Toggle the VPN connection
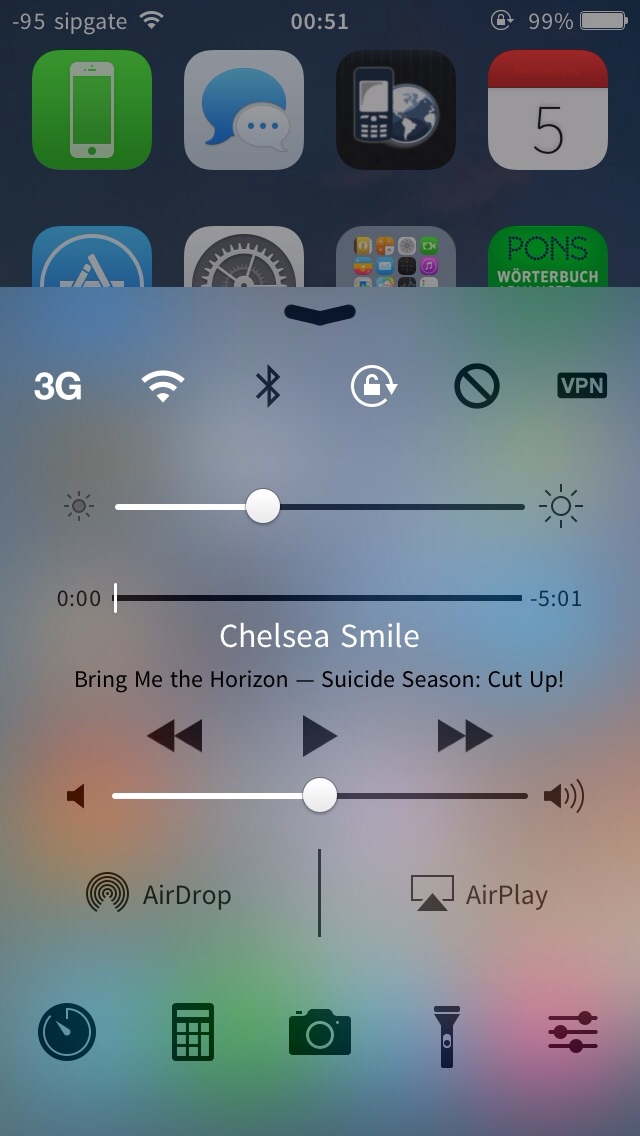Screen dimensions: 640x1136 [582, 385]
